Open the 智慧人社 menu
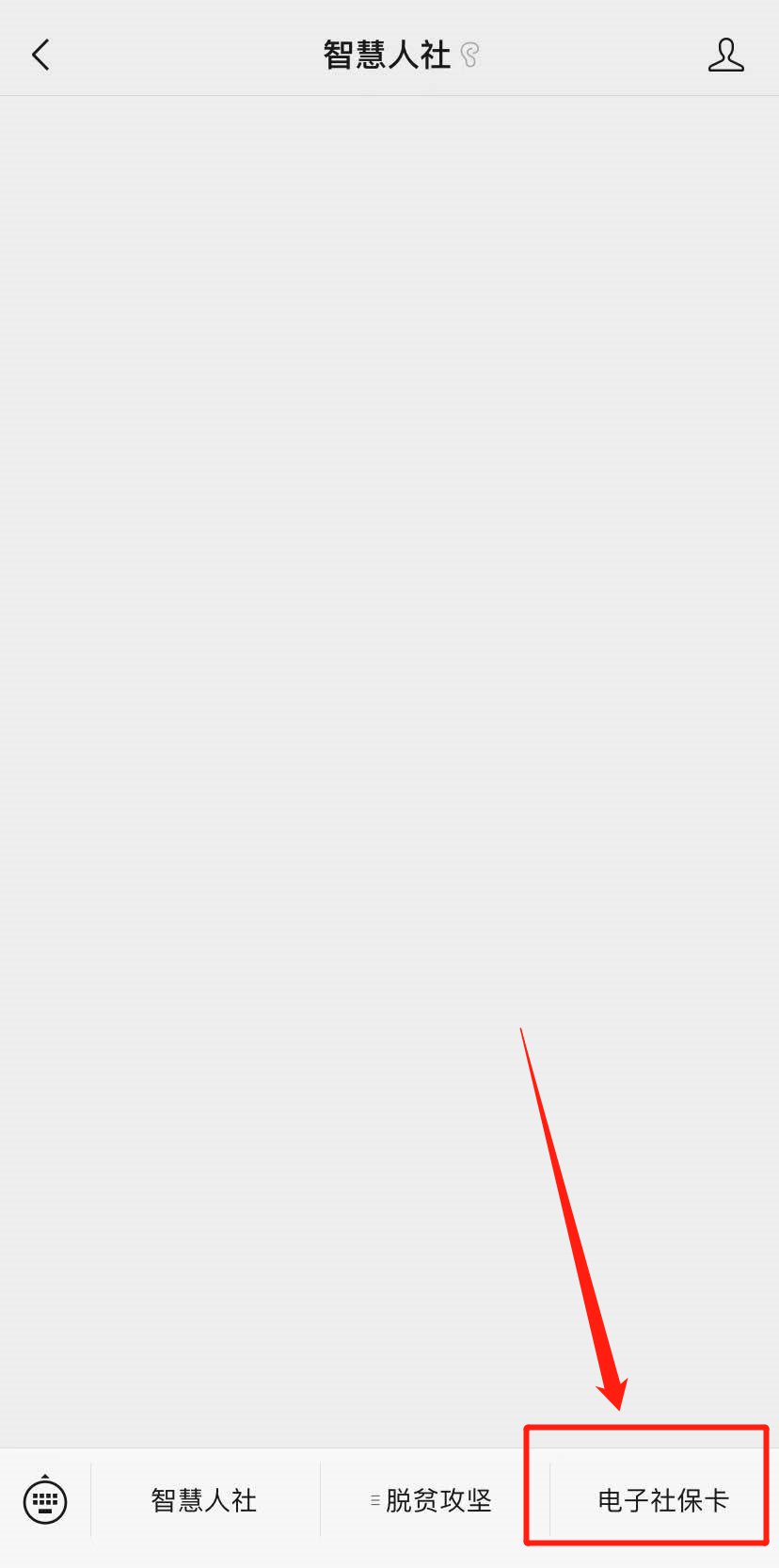This screenshot has height=1568, width=779. tap(204, 1500)
